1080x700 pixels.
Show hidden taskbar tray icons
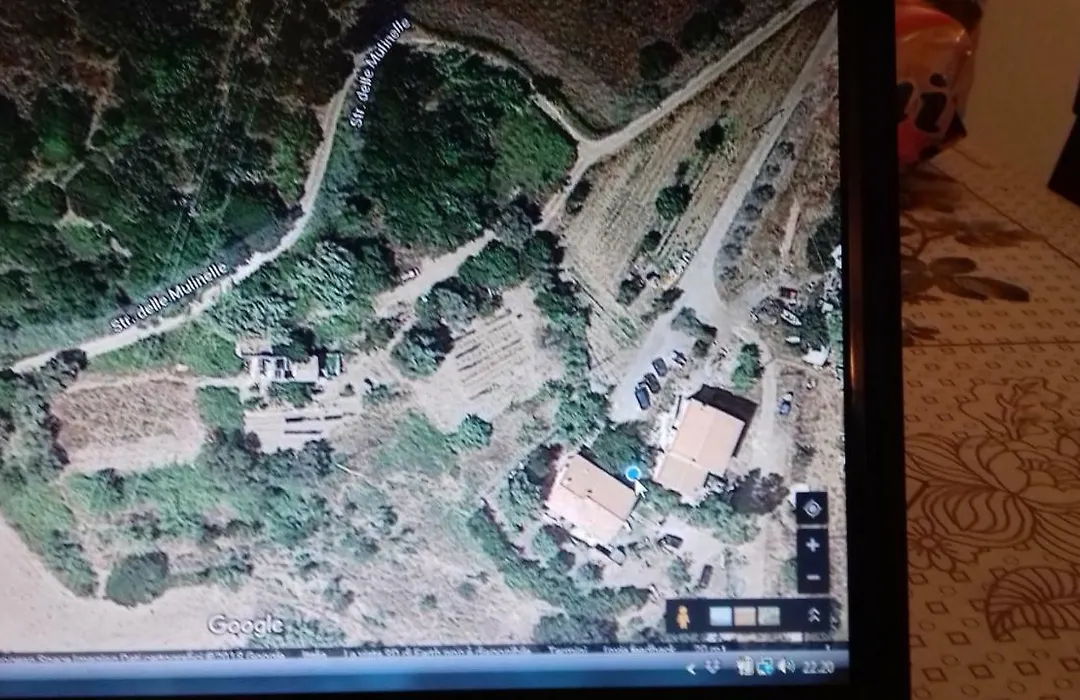[690, 666]
